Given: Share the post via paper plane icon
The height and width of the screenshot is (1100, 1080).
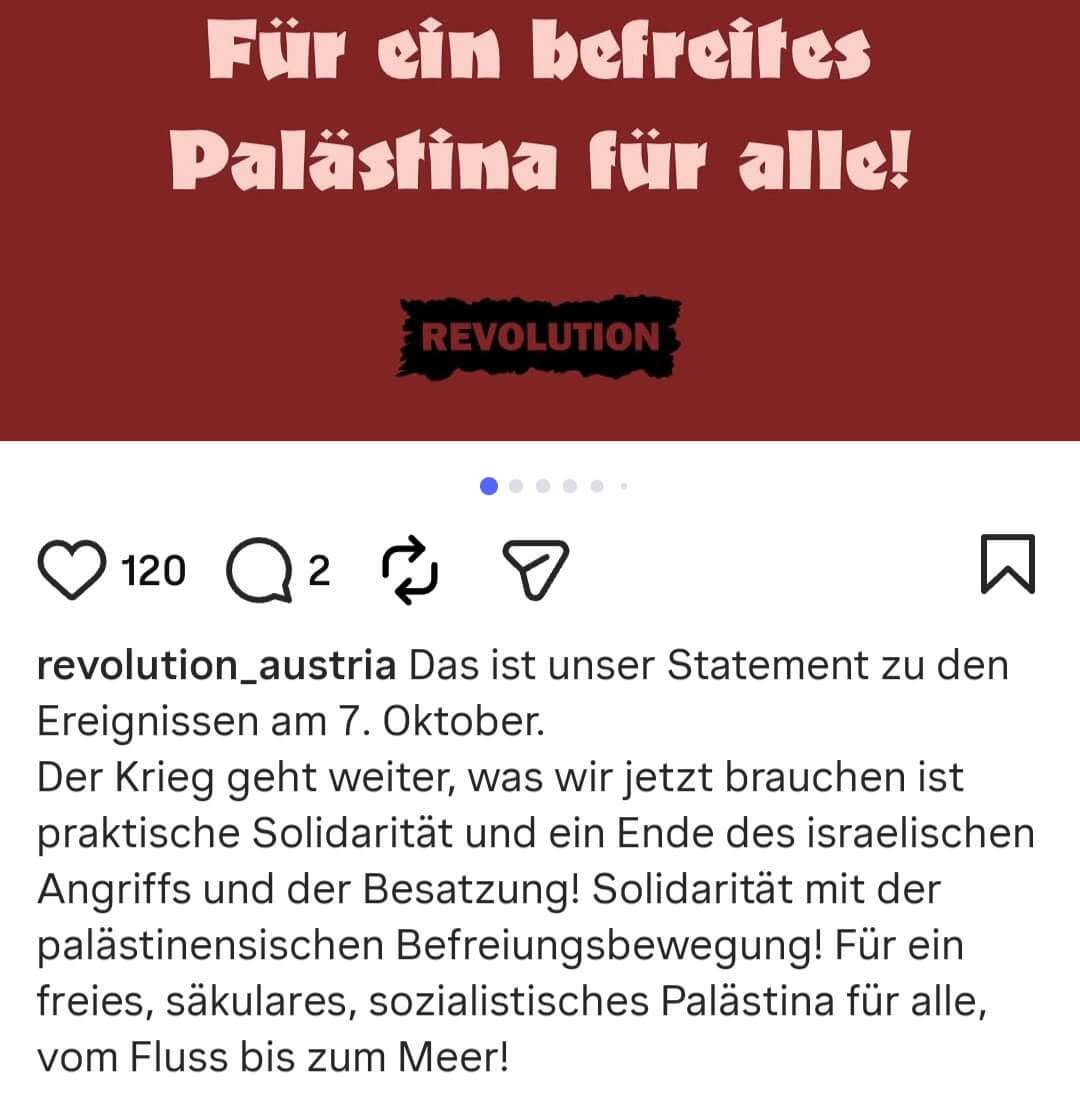Looking at the screenshot, I should coord(534,571).
